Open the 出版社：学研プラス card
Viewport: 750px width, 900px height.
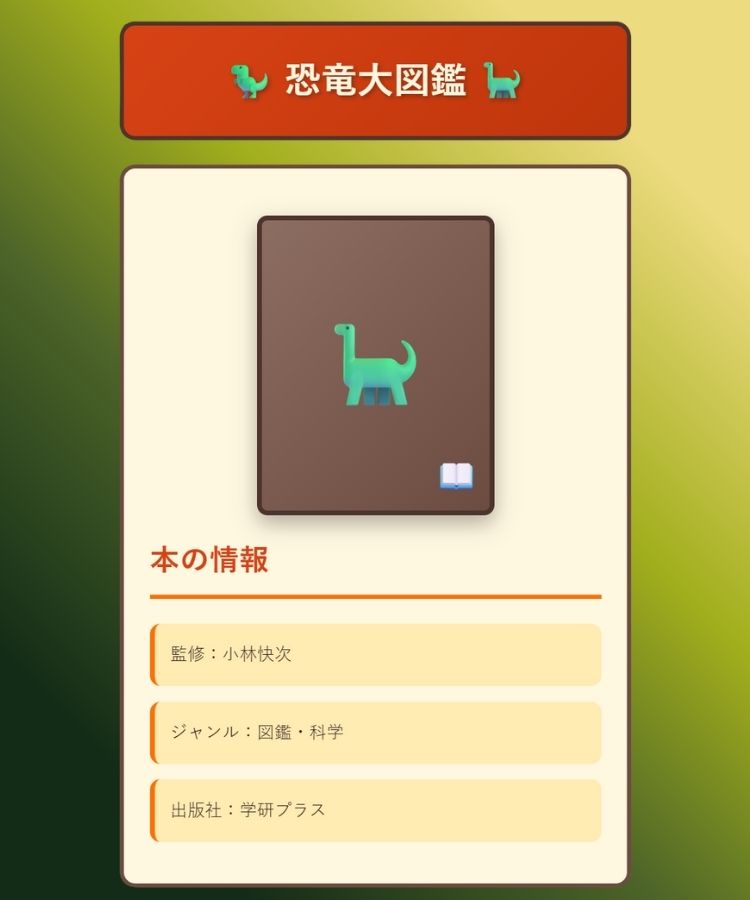[x=375, y=811]
